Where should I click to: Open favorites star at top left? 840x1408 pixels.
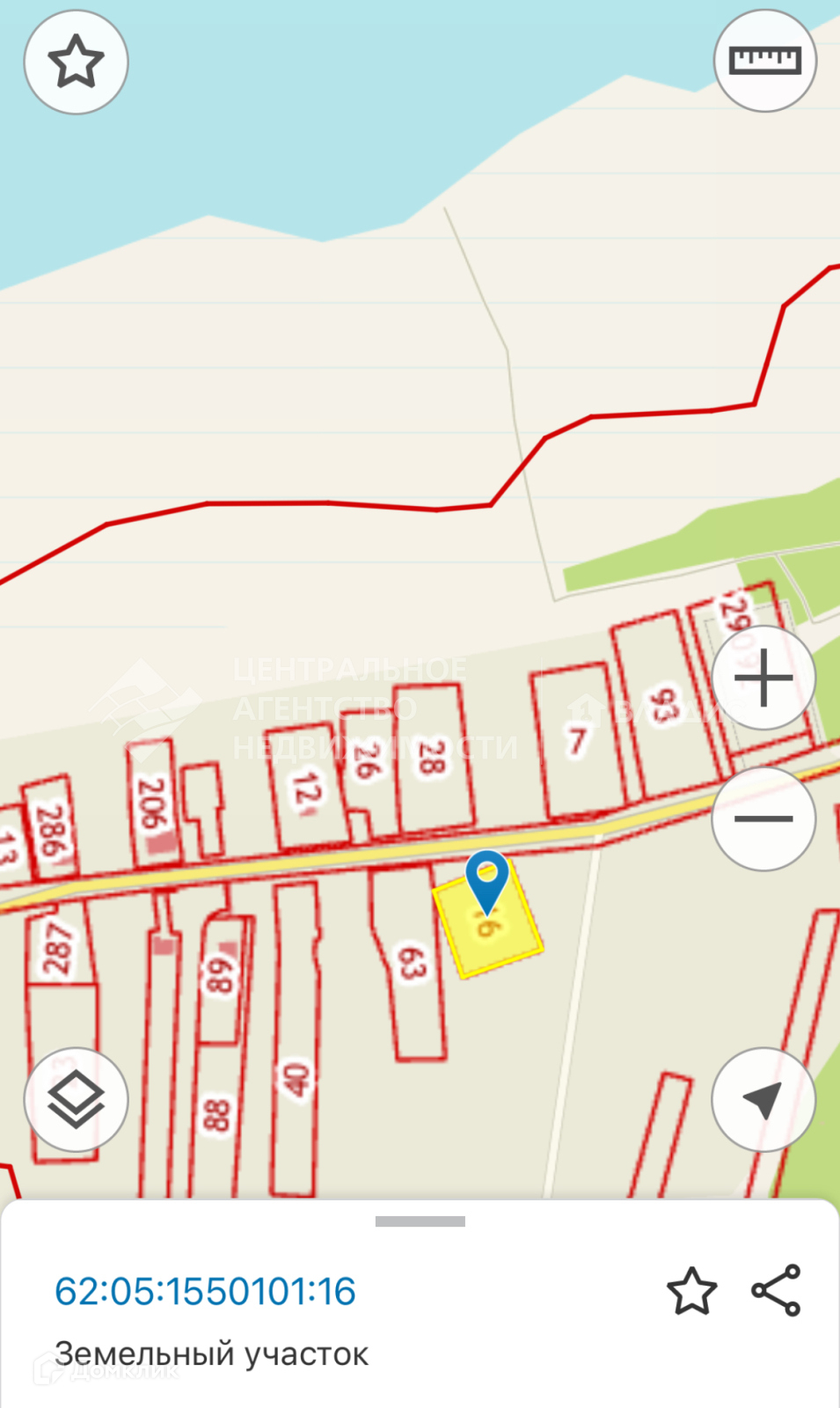pos(76,62)
